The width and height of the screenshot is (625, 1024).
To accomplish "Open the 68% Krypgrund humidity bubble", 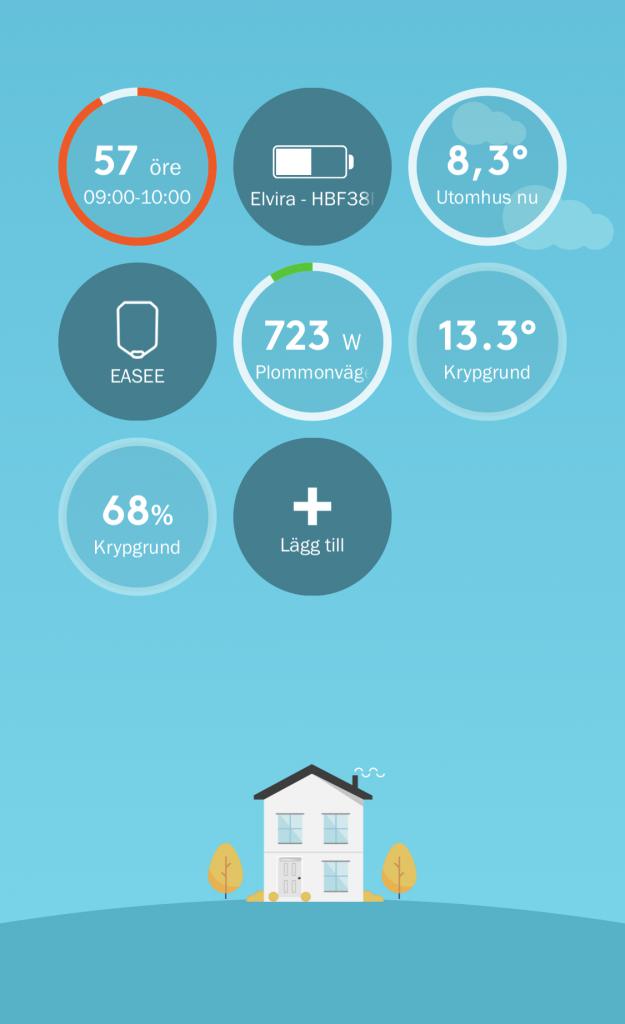I will [137, 517].
